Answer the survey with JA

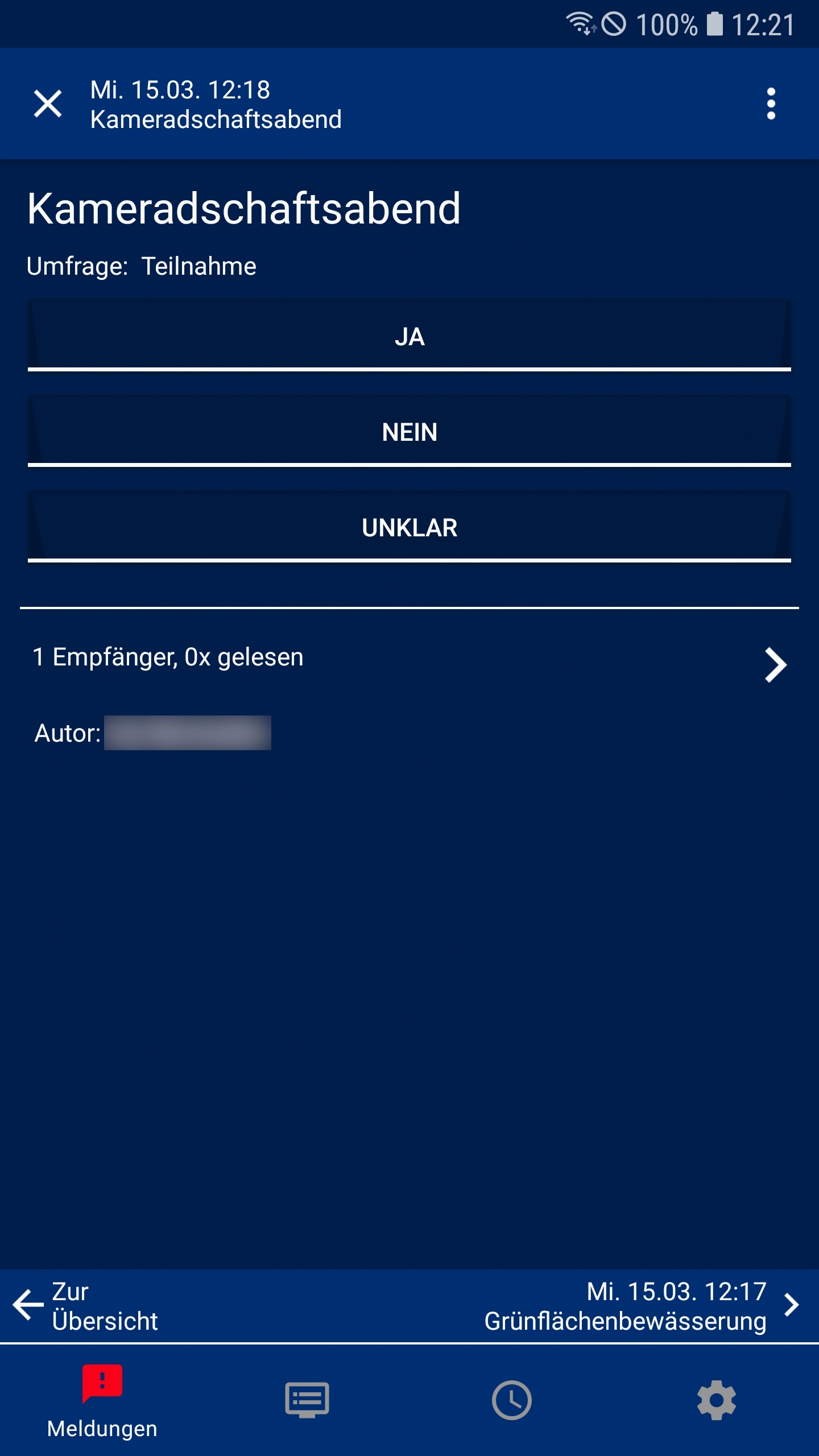point(409,336)
